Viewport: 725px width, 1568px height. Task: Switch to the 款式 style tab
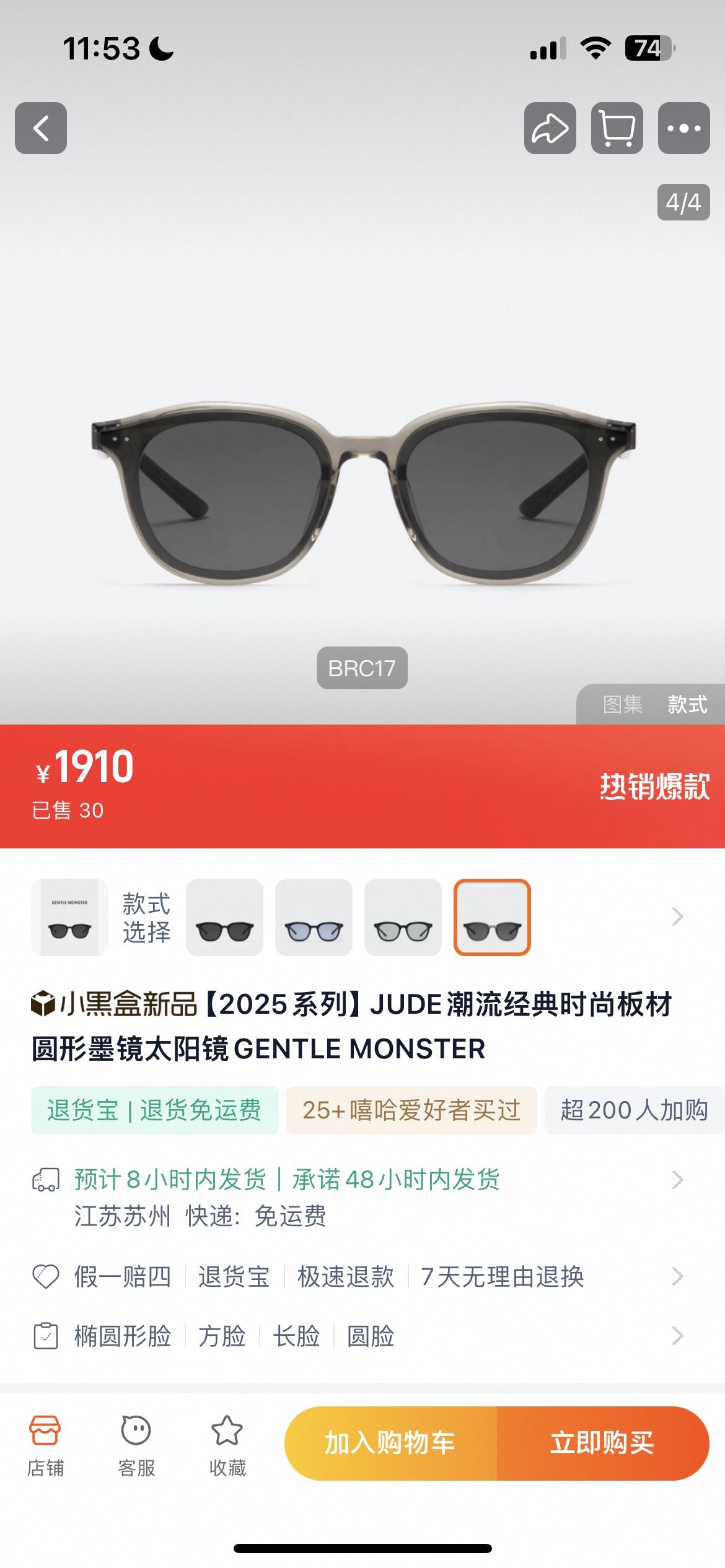(687, 705)
